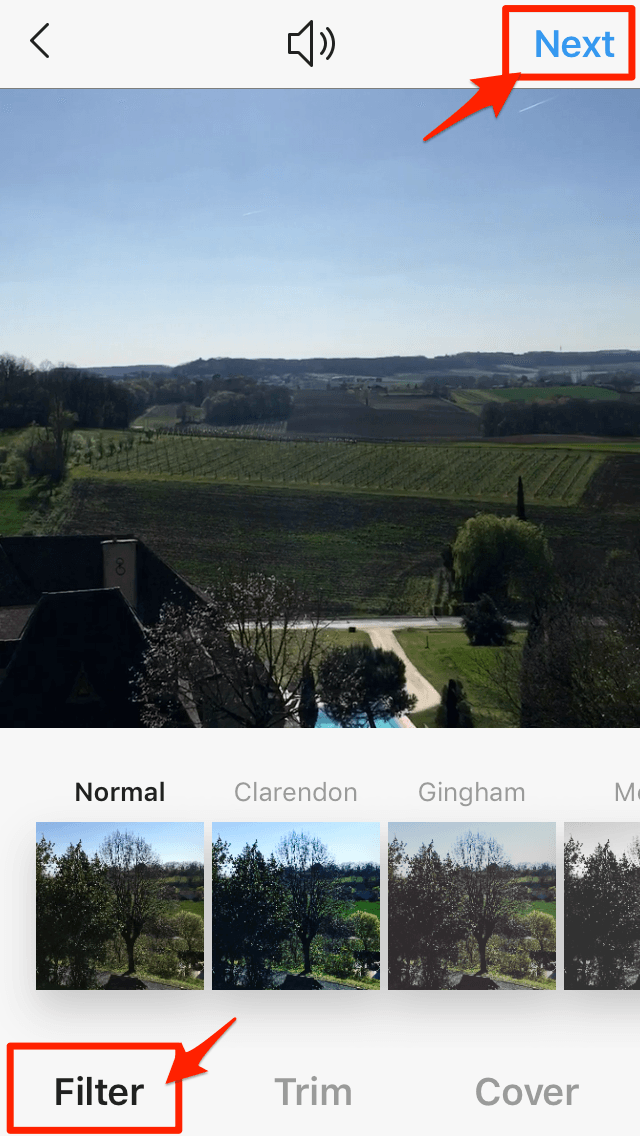Tap the video preview
The image size is (640, 1136).
320,408
